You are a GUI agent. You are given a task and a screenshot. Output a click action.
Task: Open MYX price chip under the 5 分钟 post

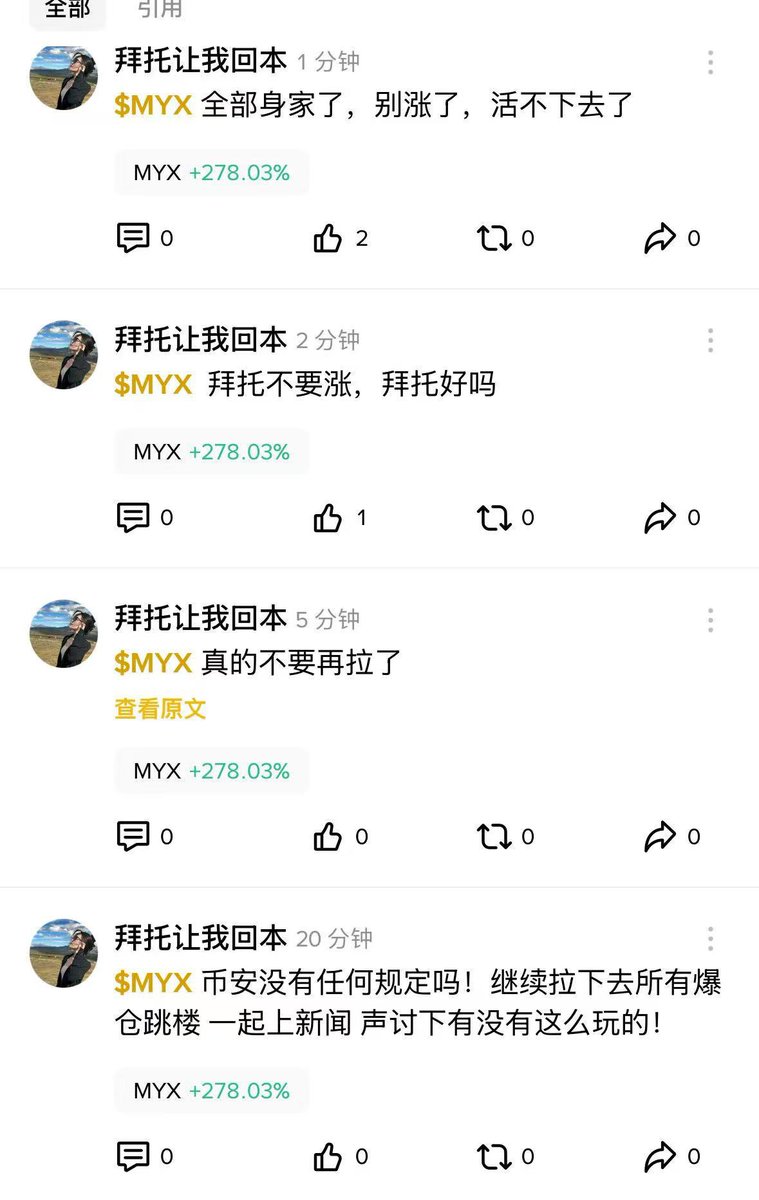tap(211, 771)
